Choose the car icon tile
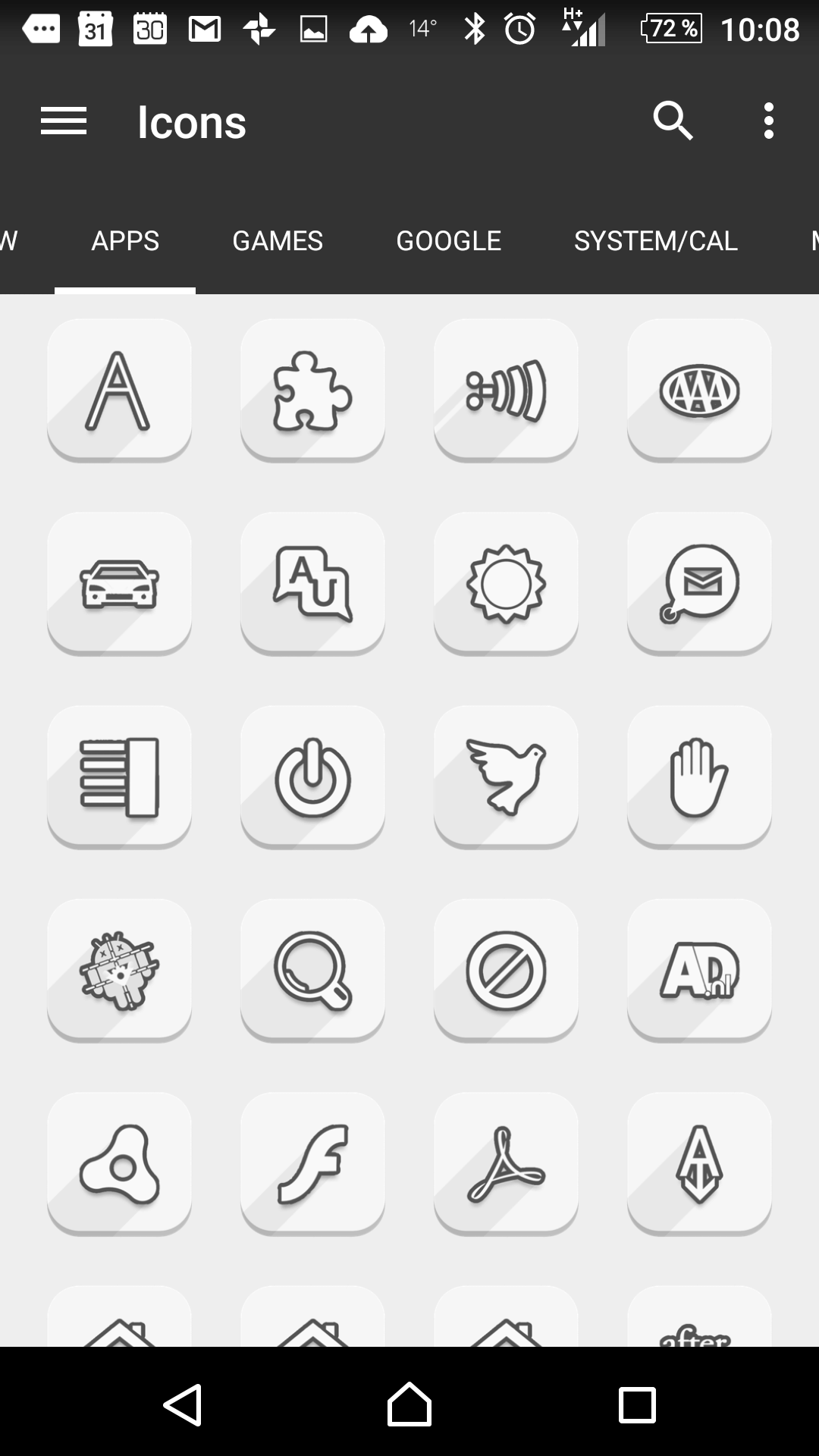Image resolution: width=819 pixels, height=1456 pixels. click(x=119, y=584)
